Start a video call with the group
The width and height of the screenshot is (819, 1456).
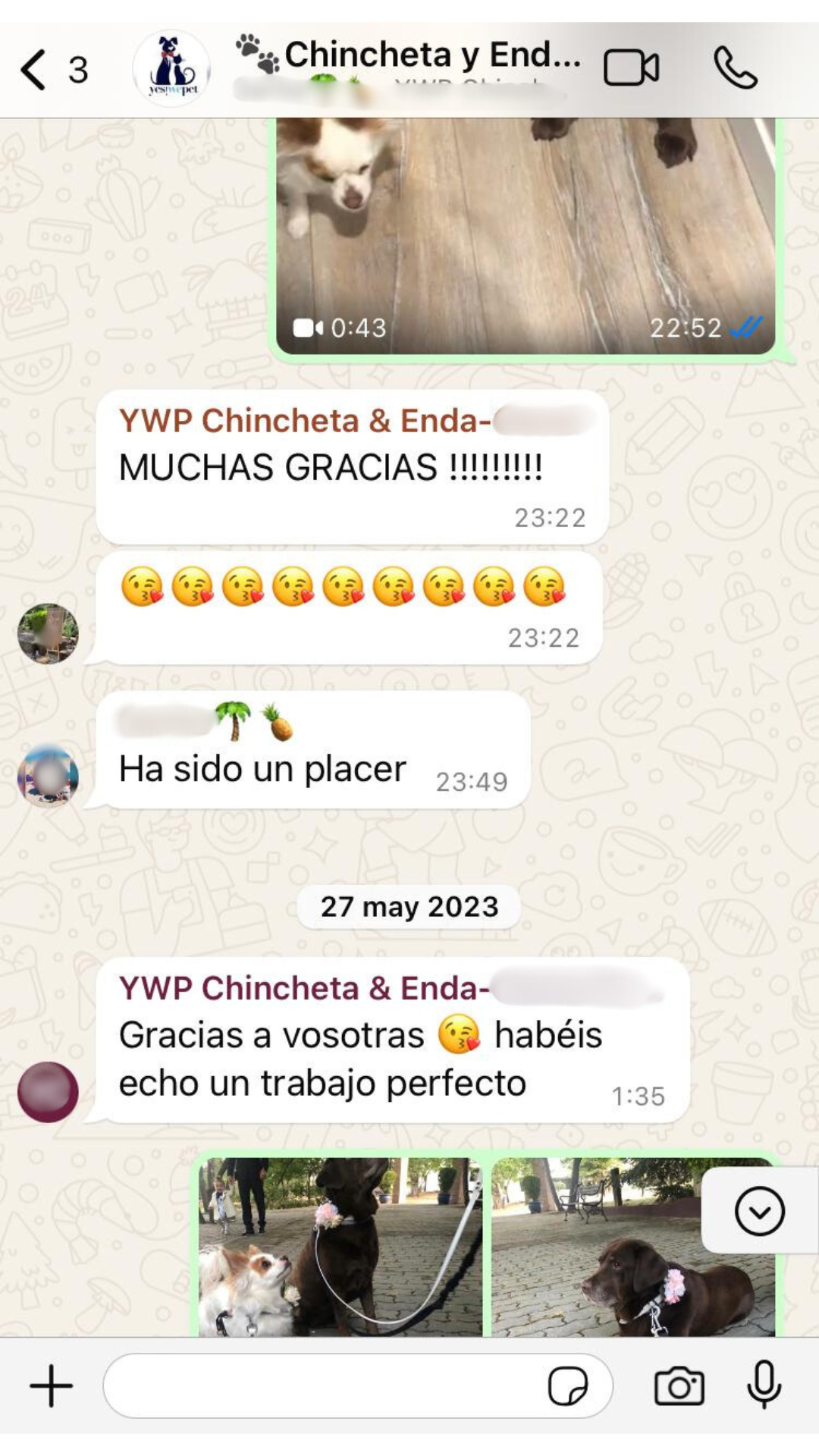[631, 68]
